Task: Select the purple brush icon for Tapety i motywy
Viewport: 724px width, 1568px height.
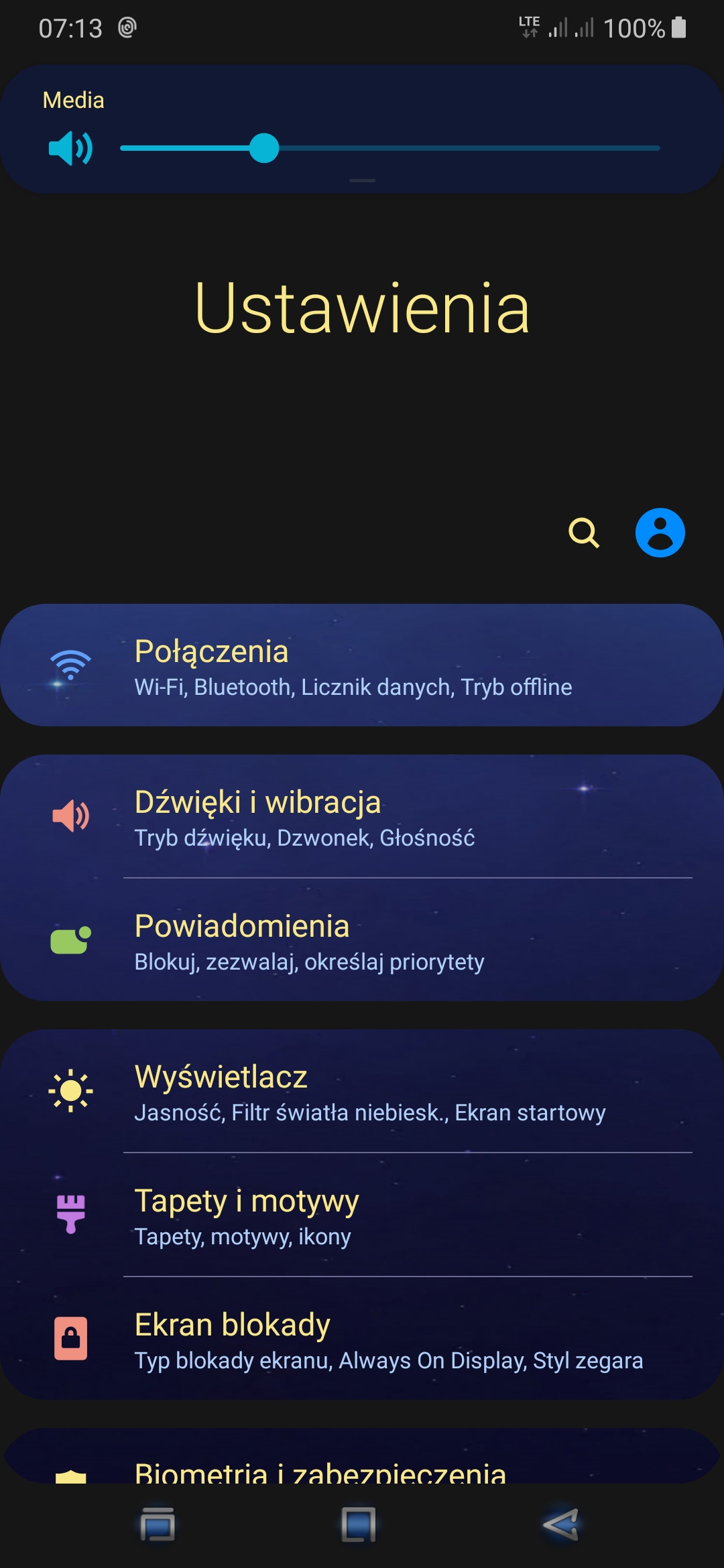Action: [x=70, y=1214]
